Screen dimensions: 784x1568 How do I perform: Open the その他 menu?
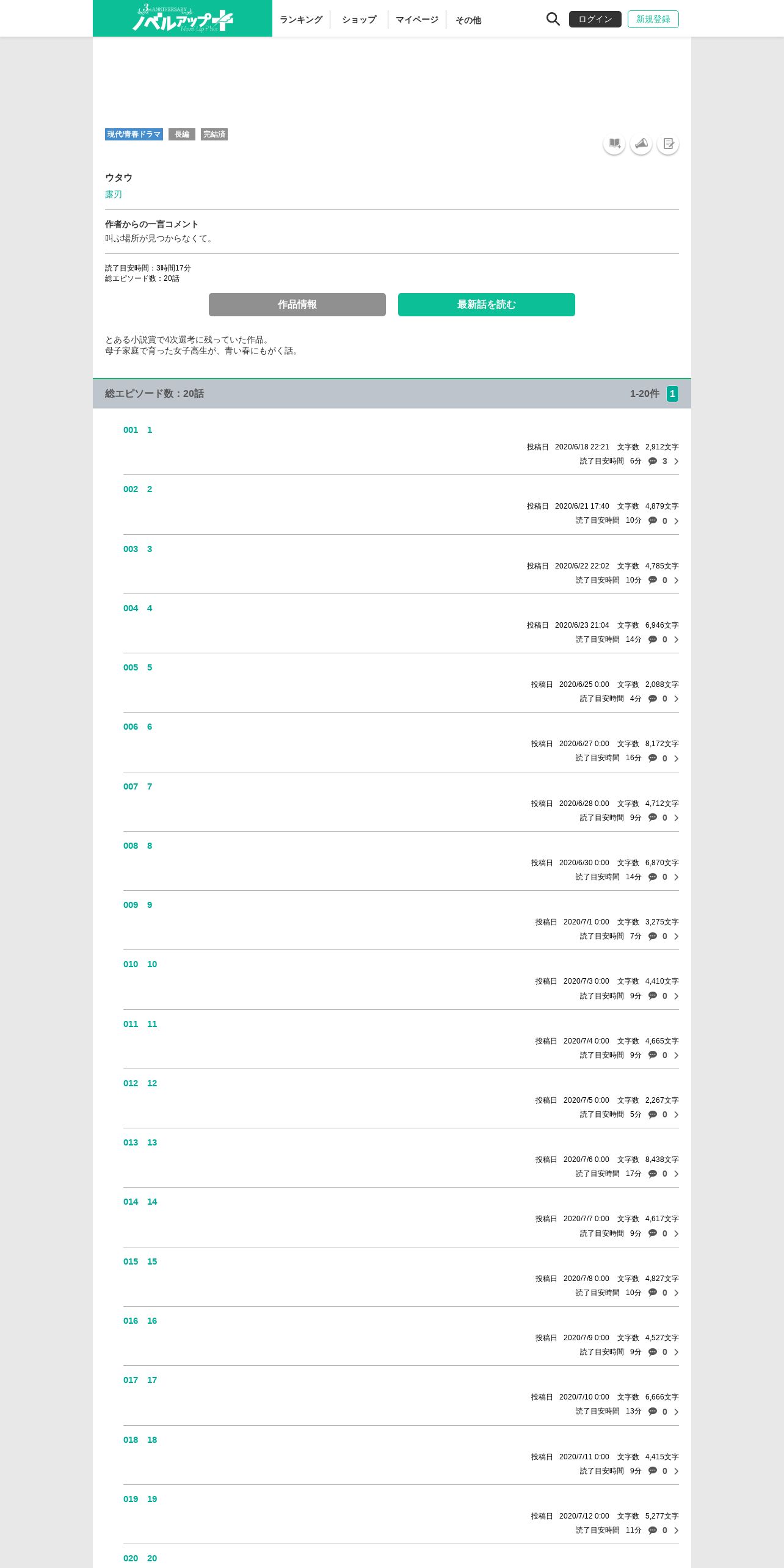pyautogui.click(x=468, y=20)
